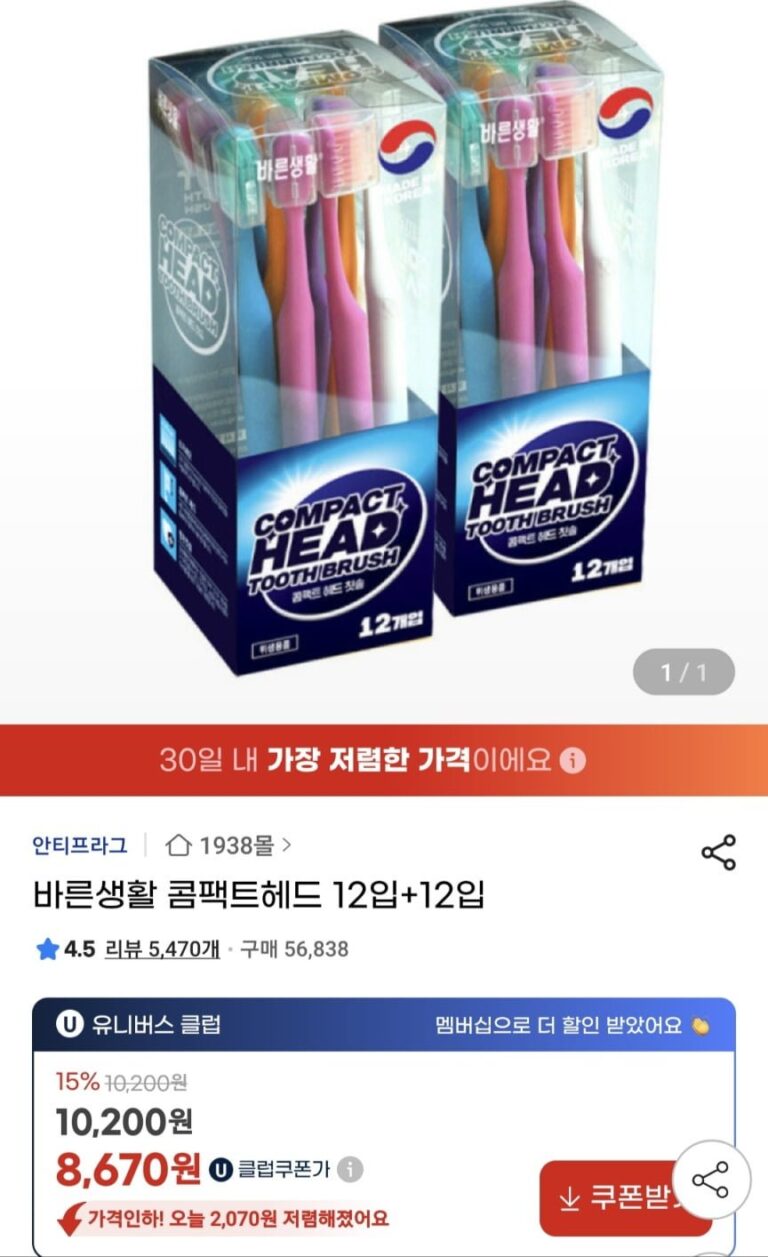
Task: Open the 클럽쿠폰가 info icon
Action: click(x=350, y=1169)
